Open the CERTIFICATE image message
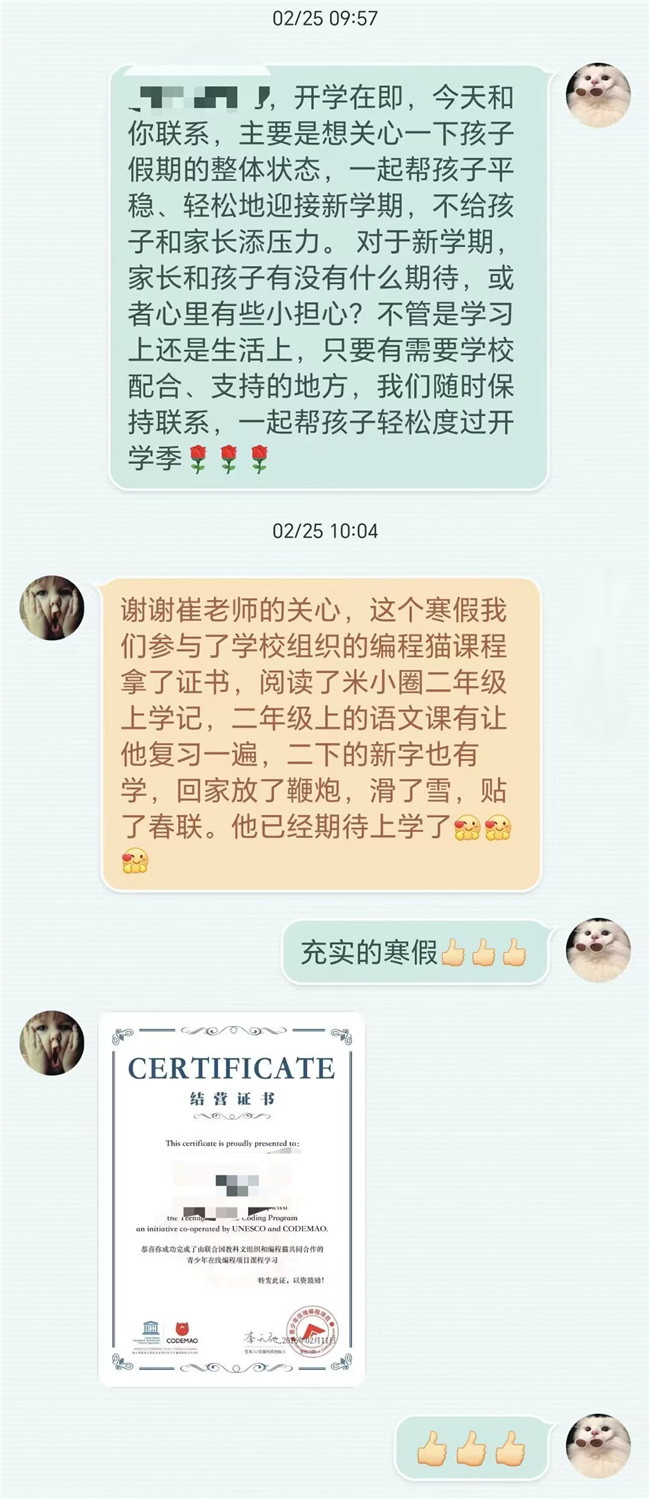This screenshot has height=1499, width=650. [232, 1198]
